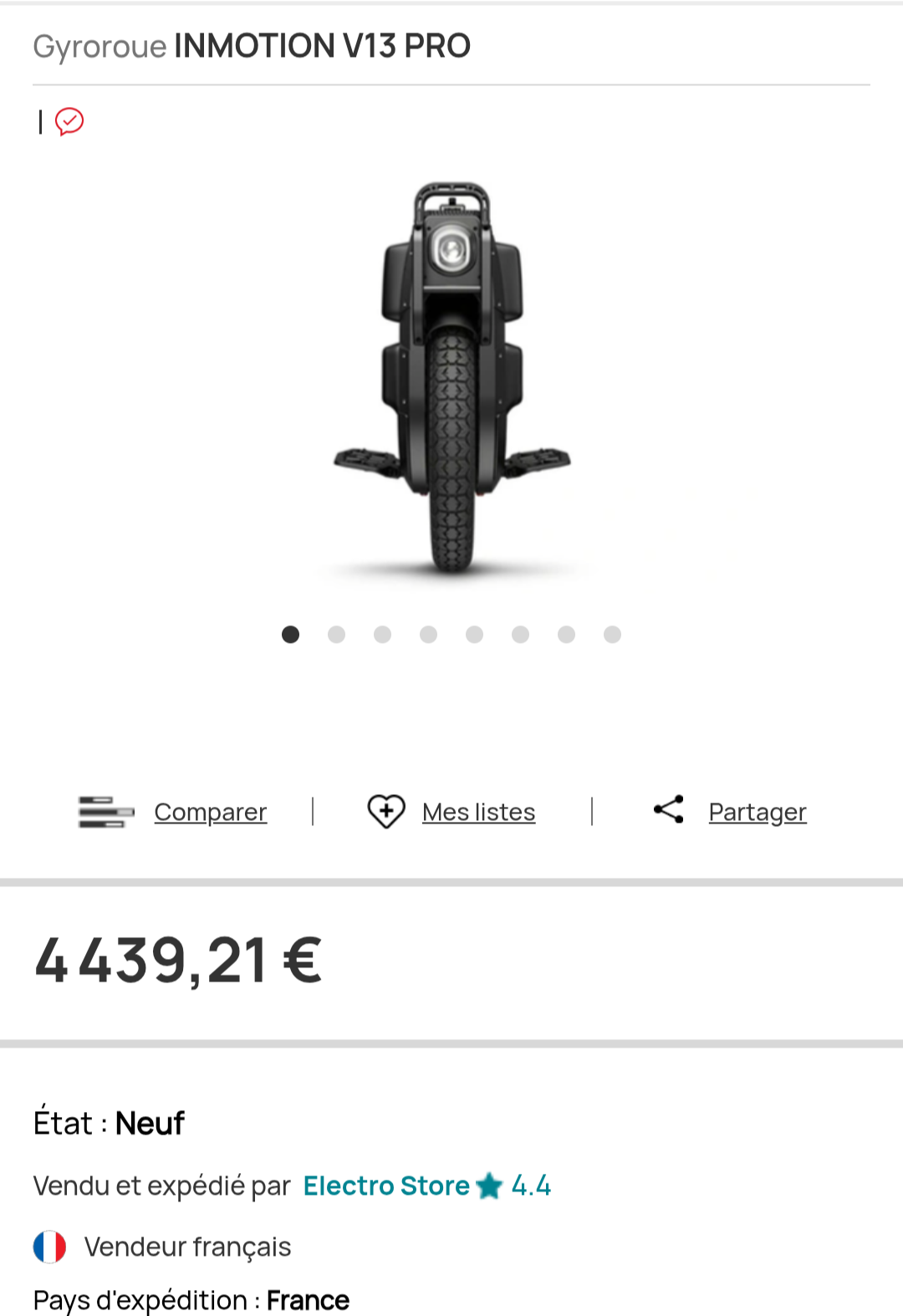This screenshot has height=1316, width=903.
Task: Add product to Mes listes
Action: (x=477, y=812)
